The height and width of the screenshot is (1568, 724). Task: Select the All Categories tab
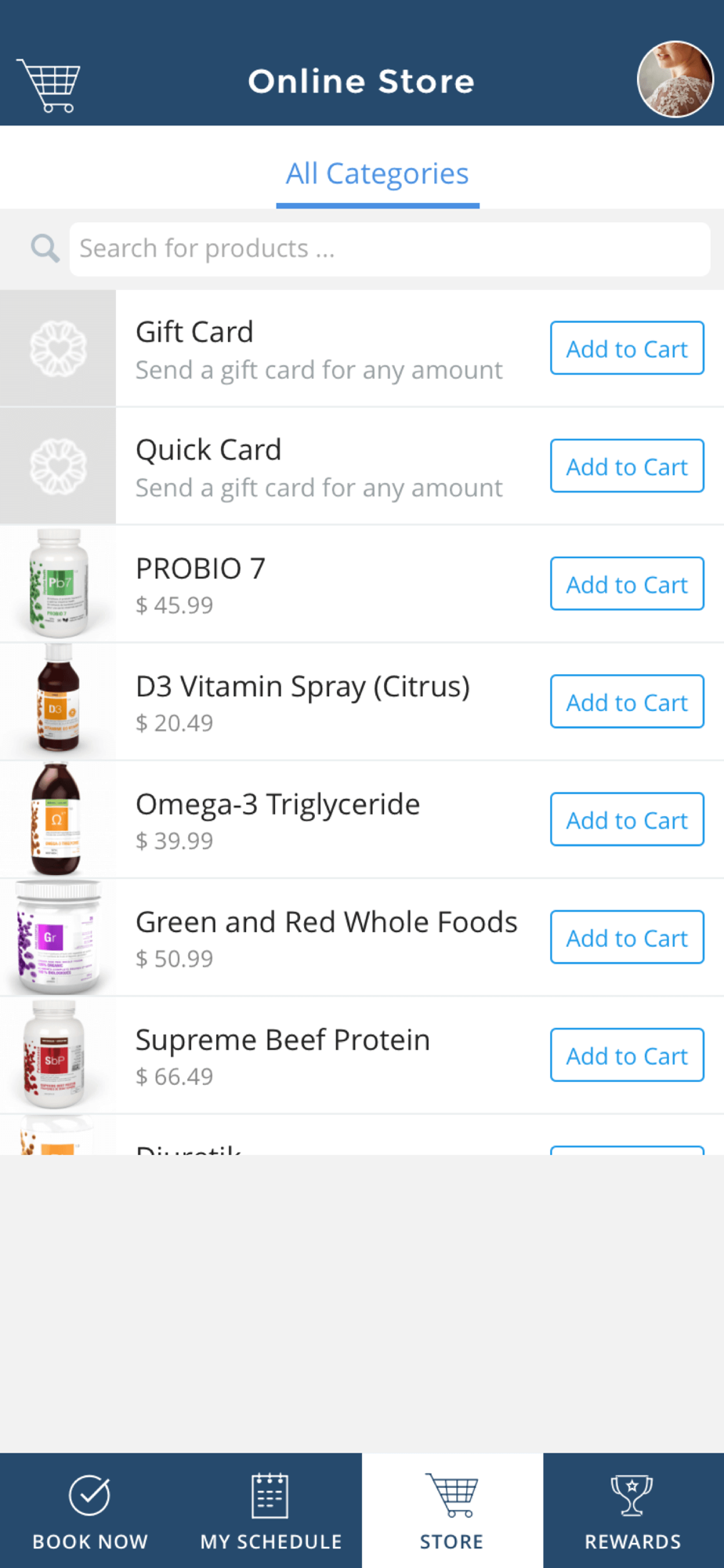(377, 174)
